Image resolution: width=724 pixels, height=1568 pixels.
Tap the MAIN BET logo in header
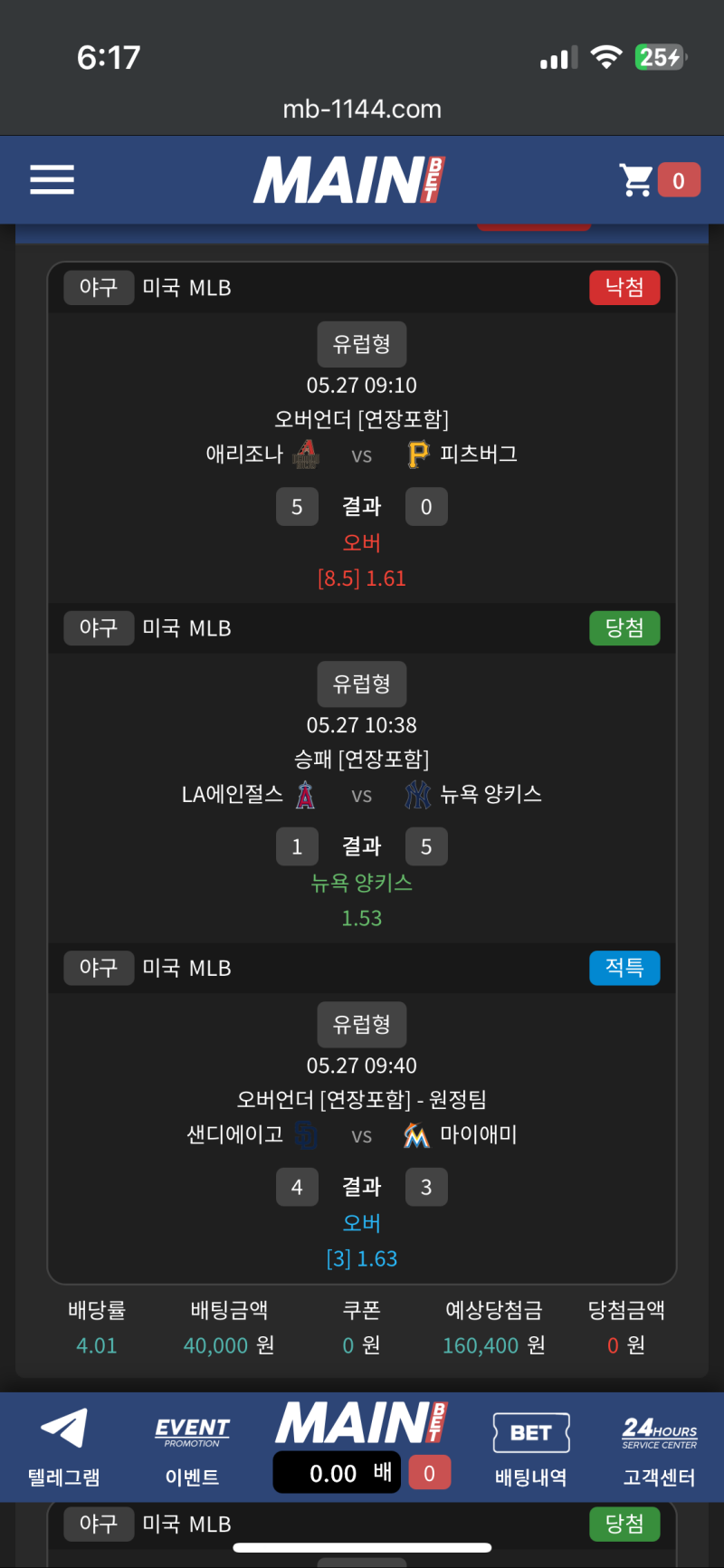349,179
